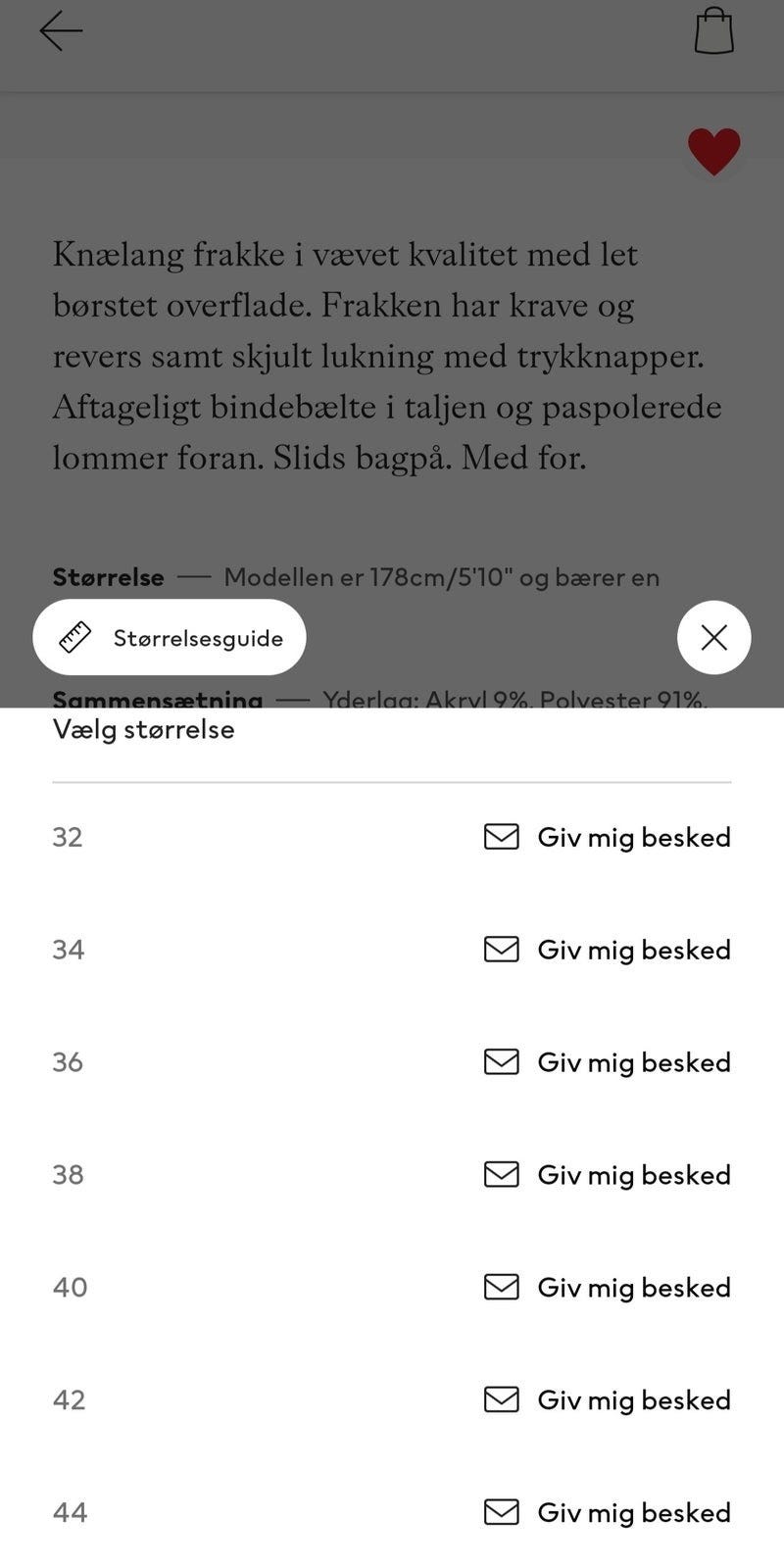This screenshot has height=1568, width=784.
Task: Click the envelope icon beside size 32
Action: click(x=500, y=837)
